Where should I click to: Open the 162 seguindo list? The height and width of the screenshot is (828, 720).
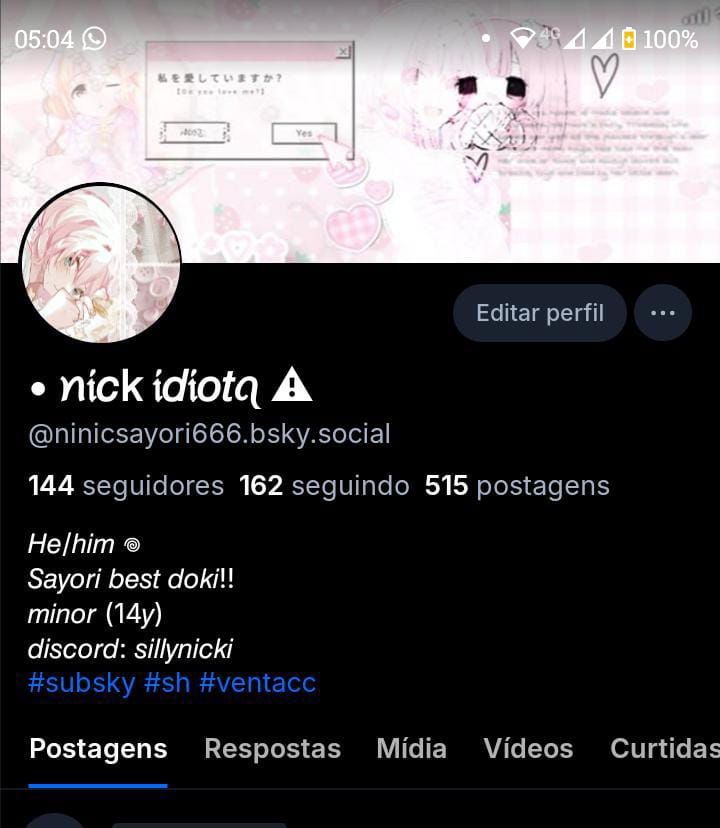324,486
